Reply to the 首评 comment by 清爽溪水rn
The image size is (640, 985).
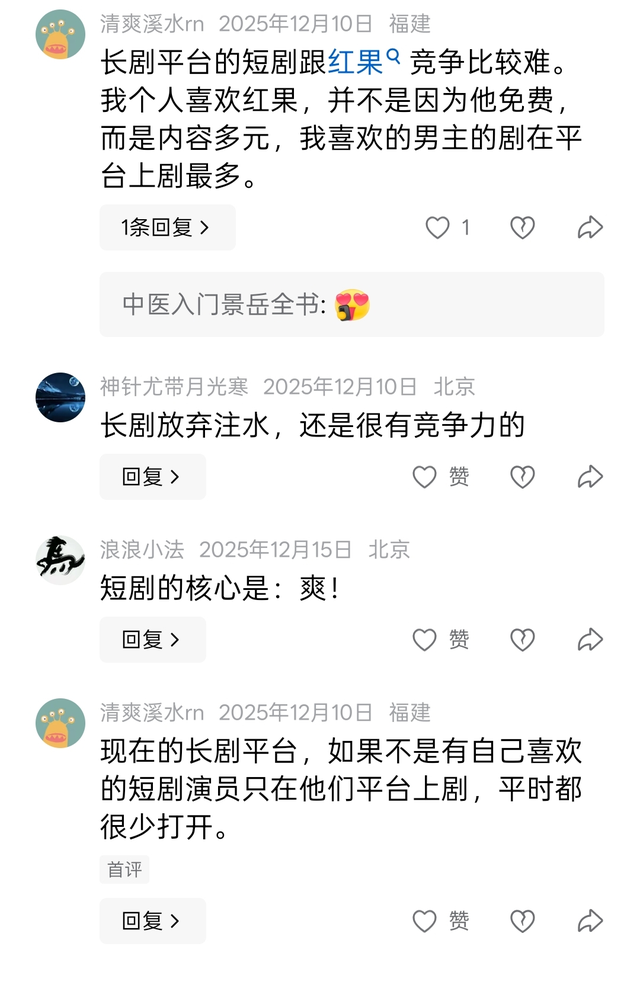point(152,921)
